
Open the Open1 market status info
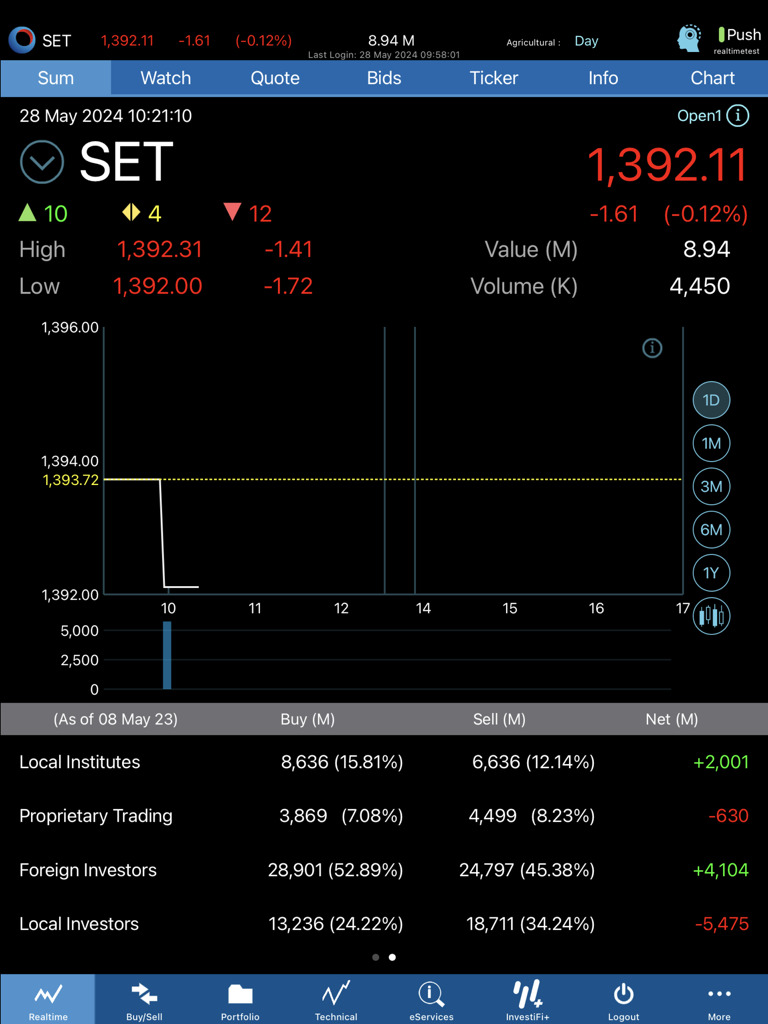(737, 115)
